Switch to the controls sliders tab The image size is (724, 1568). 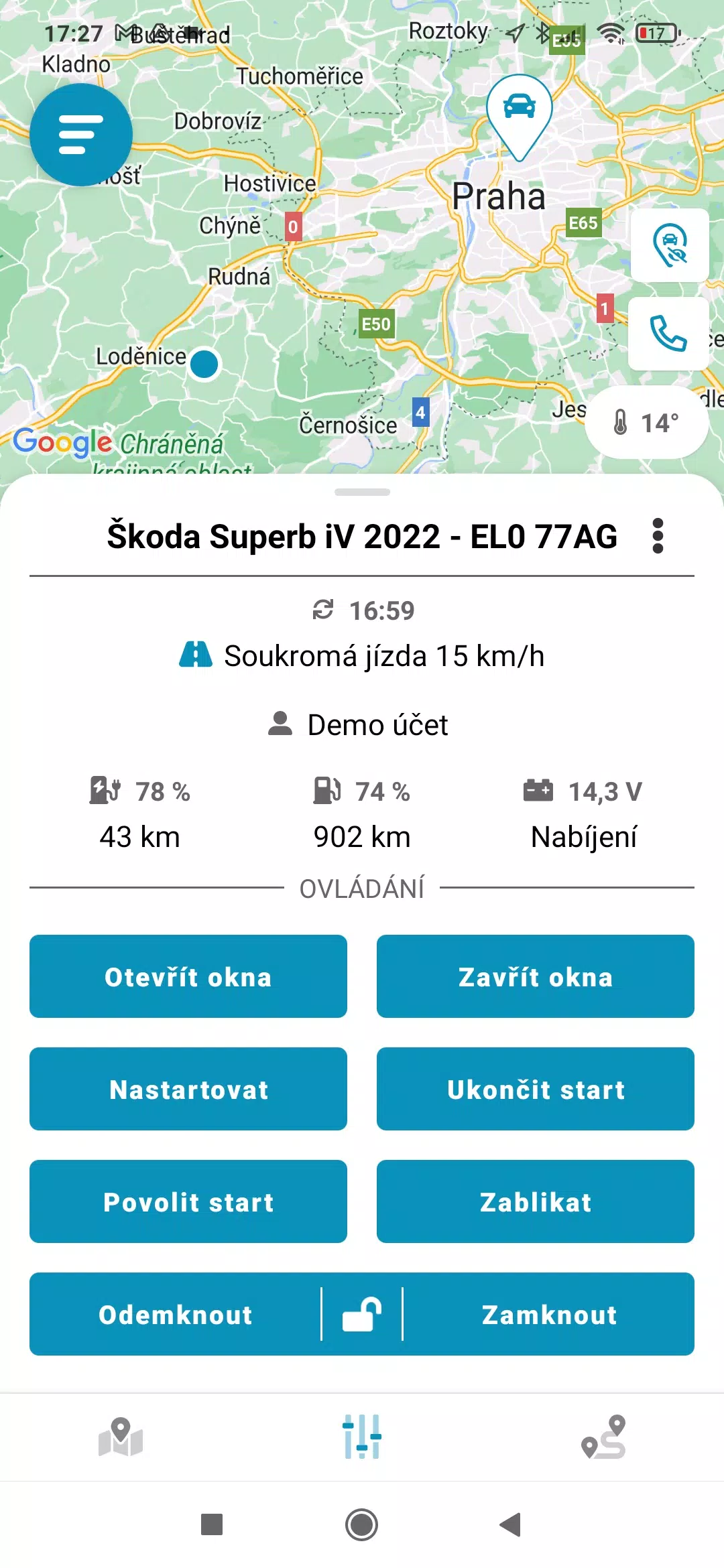(362, 1437)
